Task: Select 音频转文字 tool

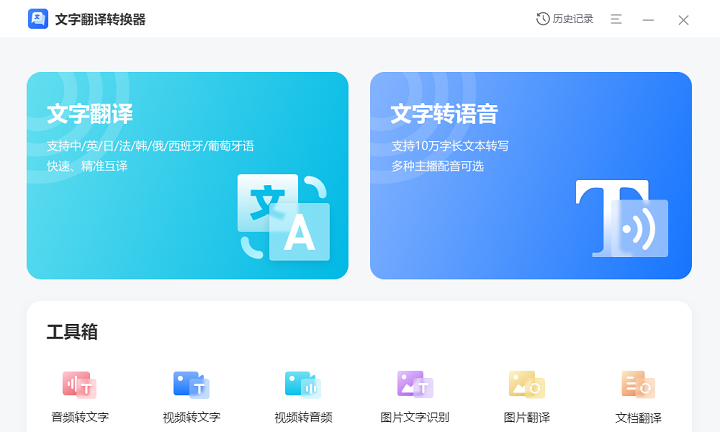Action: pos(80,396)
